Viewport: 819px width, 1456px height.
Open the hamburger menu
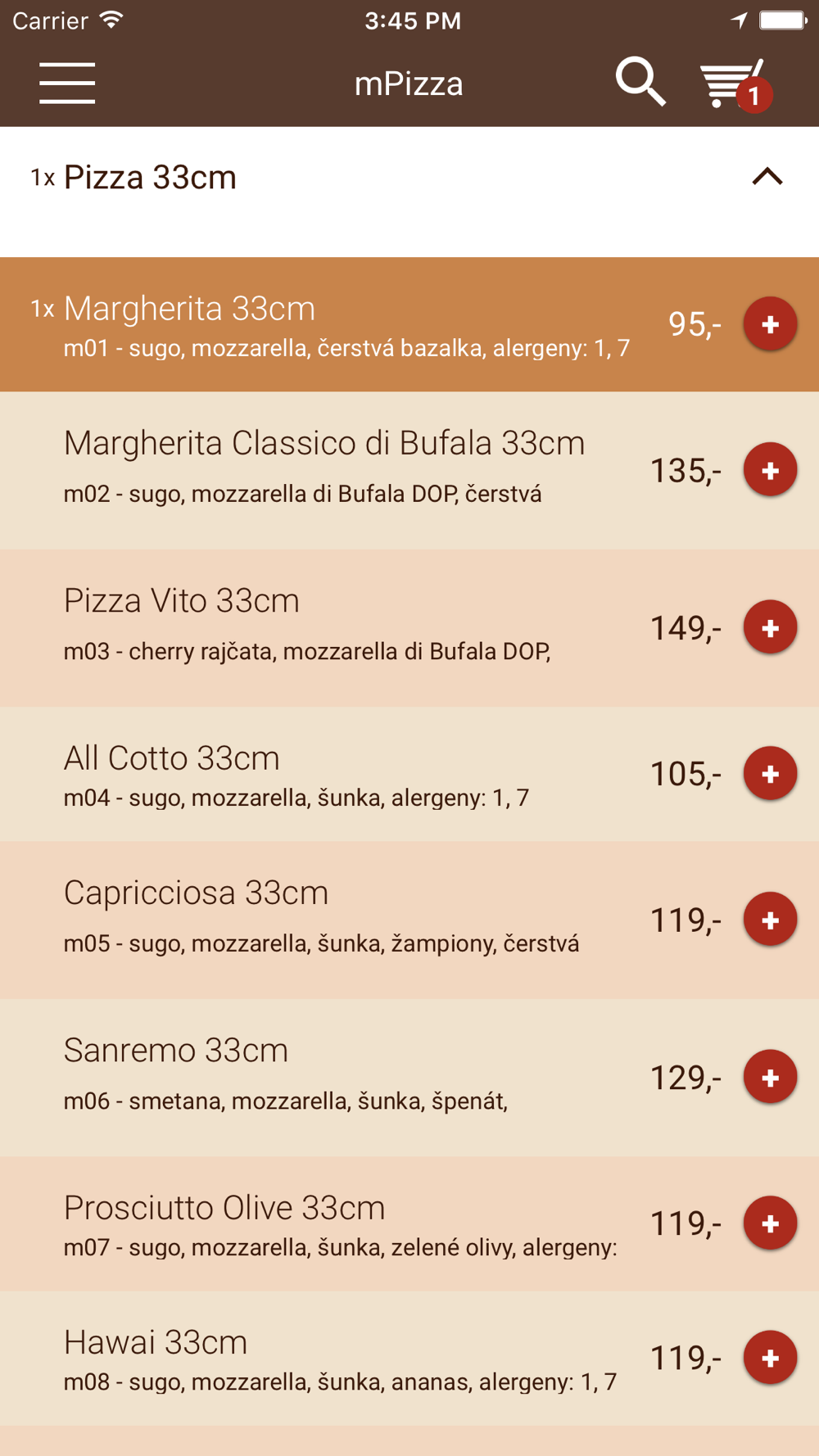coord(67,83)
